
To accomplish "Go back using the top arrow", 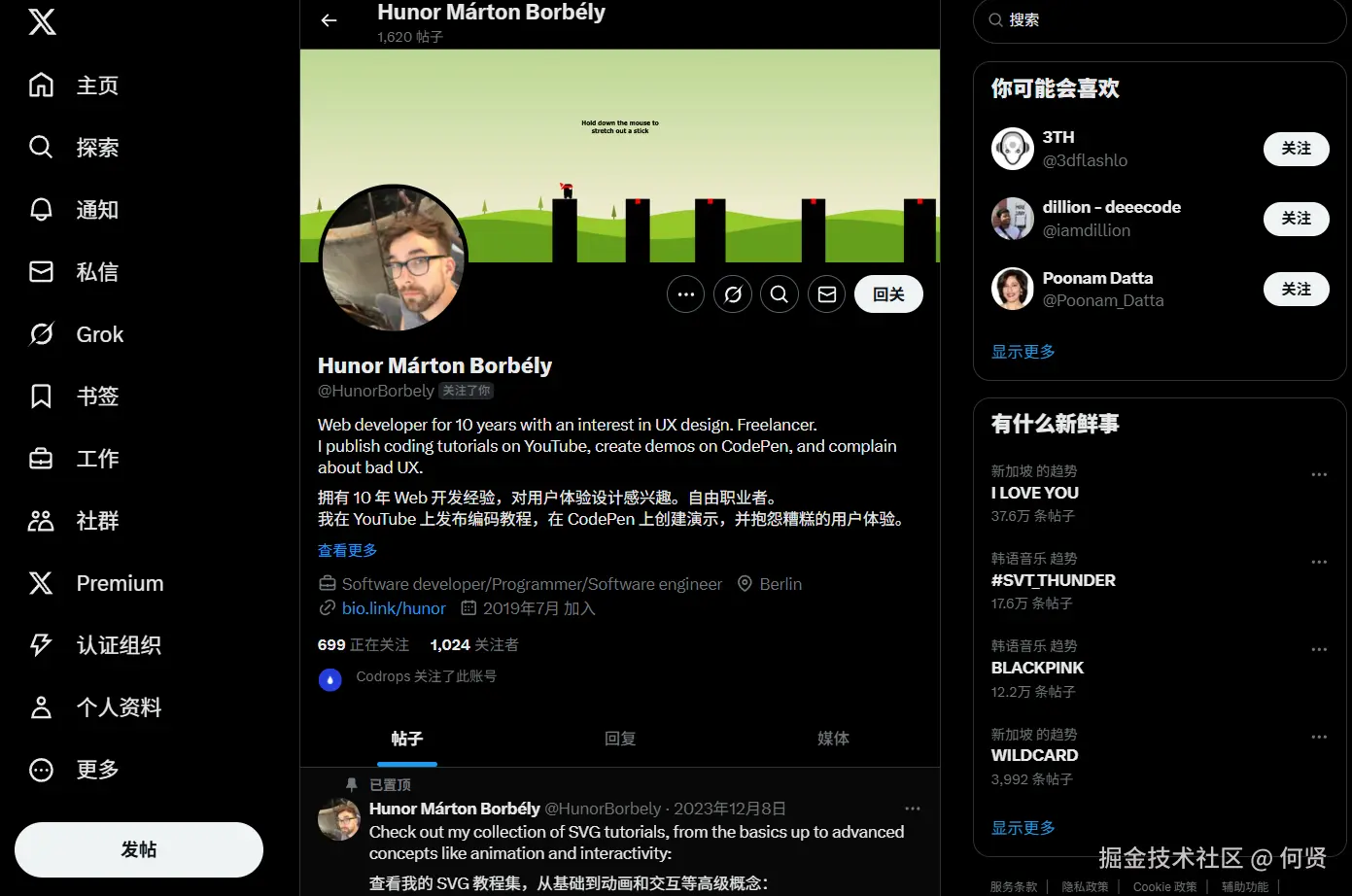I will coord(329,20).
